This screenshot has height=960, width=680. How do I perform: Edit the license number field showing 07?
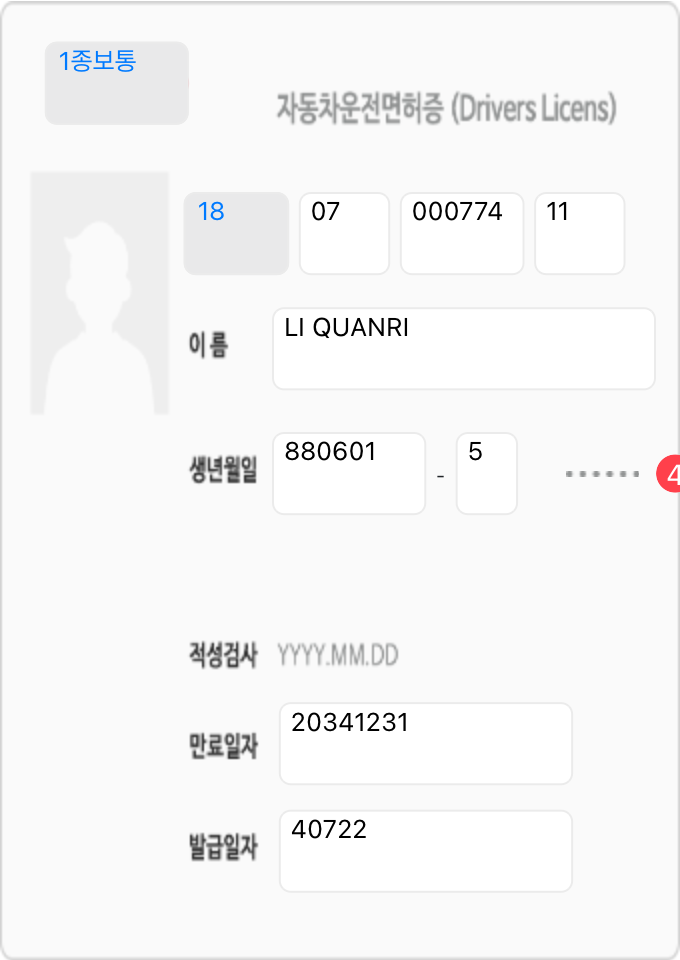[344, 233]
